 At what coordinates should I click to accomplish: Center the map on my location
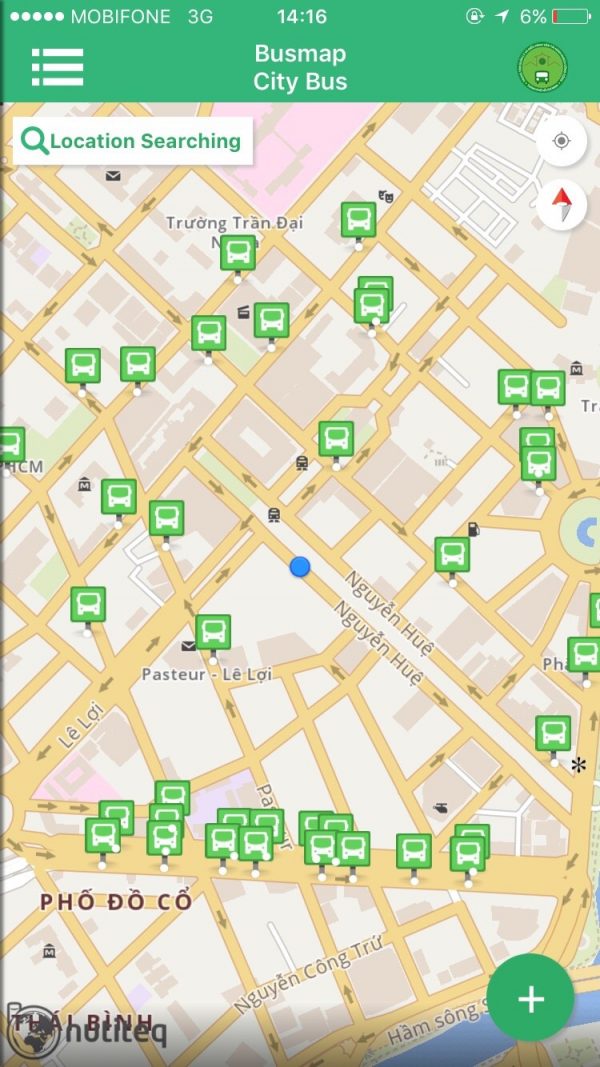click(561, 141)
